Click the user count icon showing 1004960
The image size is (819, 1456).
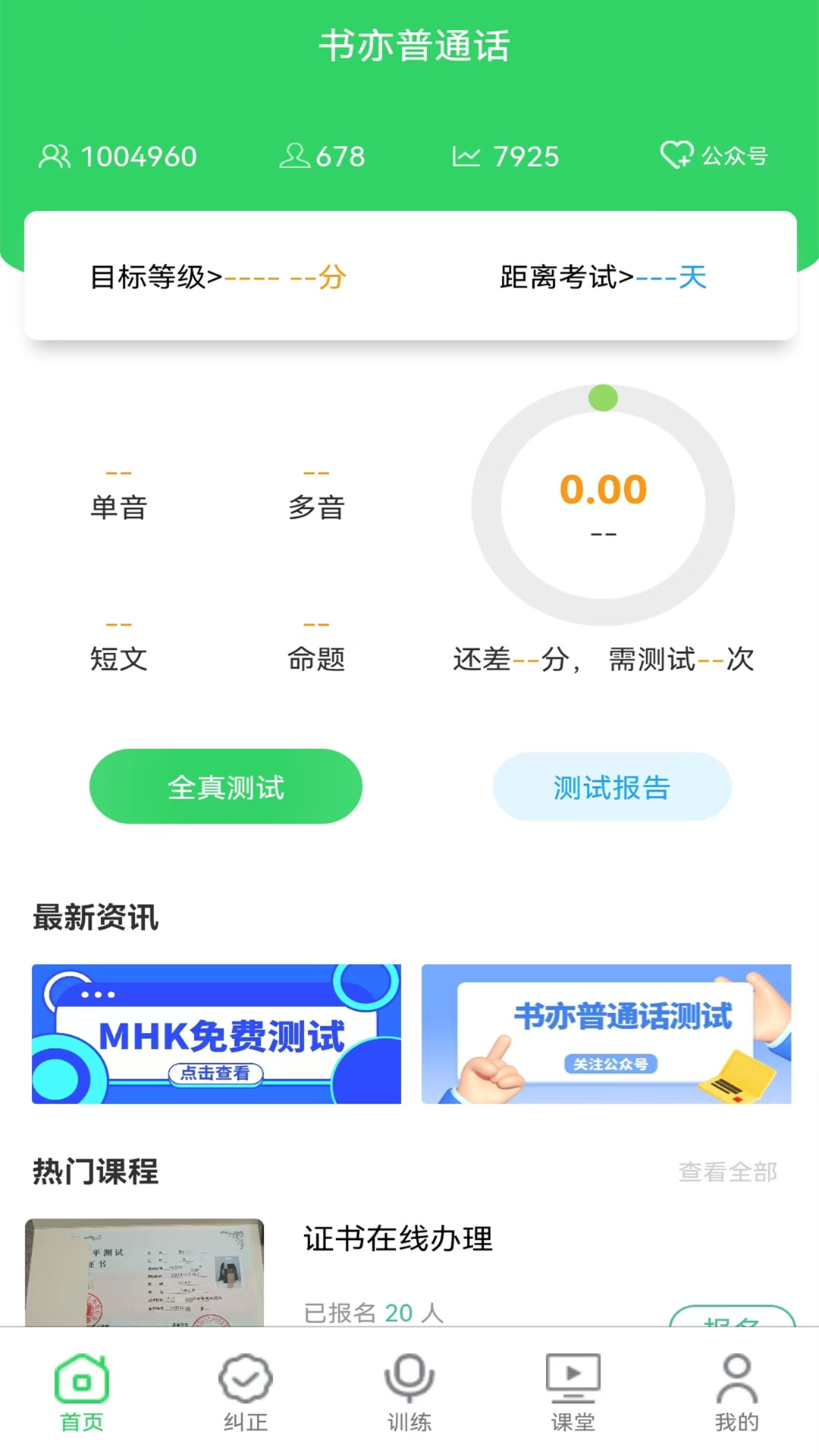click(x=53, y=157)
